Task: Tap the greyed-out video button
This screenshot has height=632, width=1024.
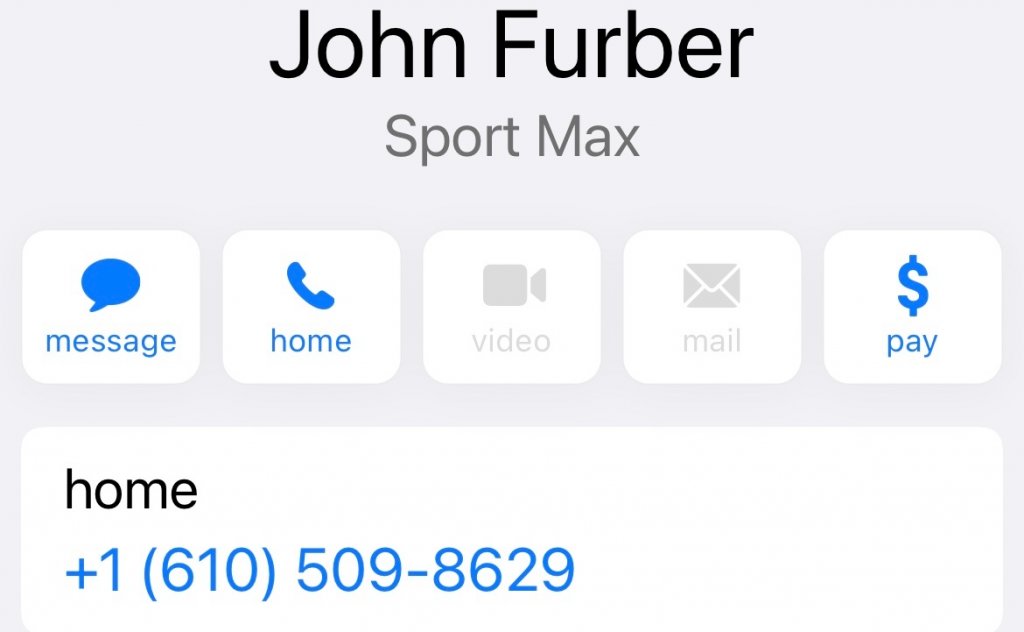Action: click(x=511, y=306)
